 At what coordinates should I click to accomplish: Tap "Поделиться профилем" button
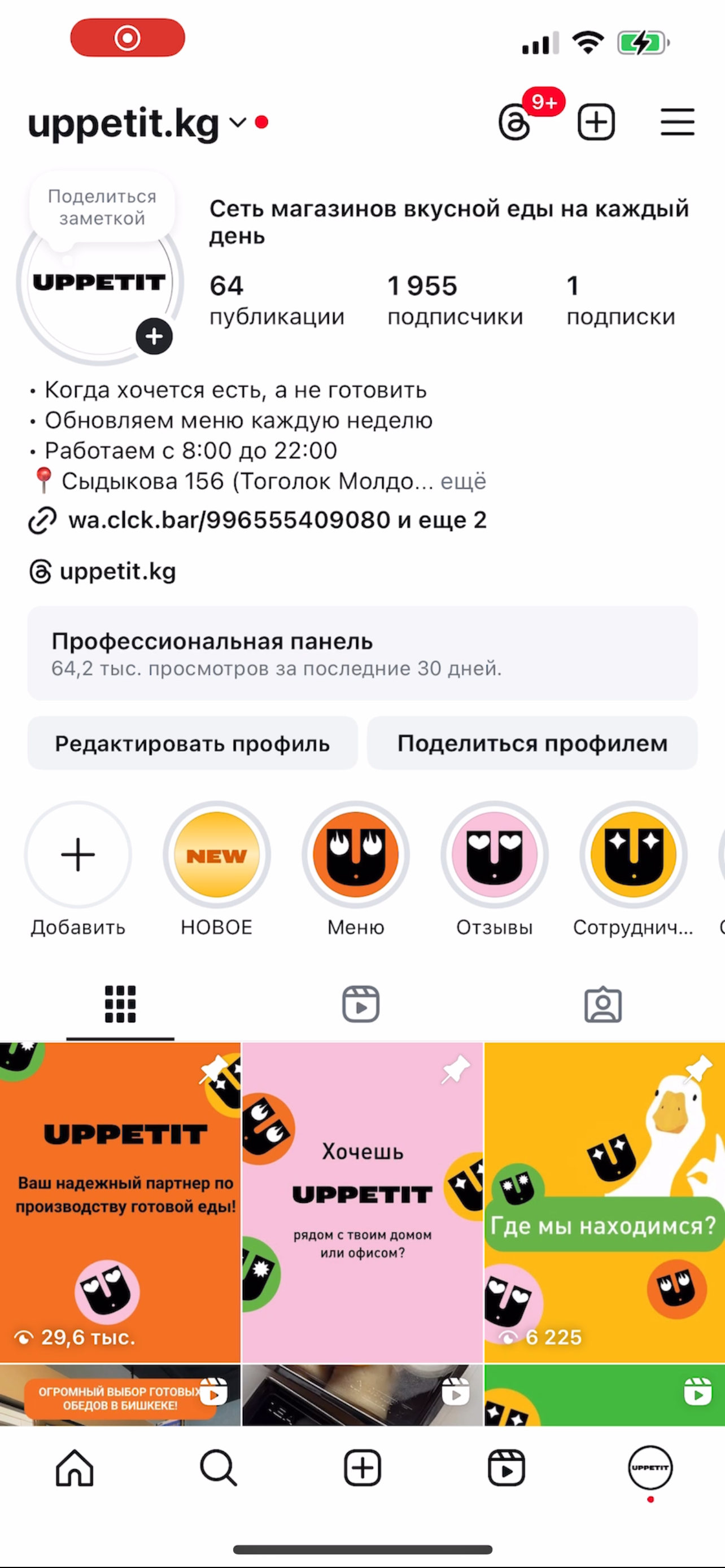click(532, 743)
